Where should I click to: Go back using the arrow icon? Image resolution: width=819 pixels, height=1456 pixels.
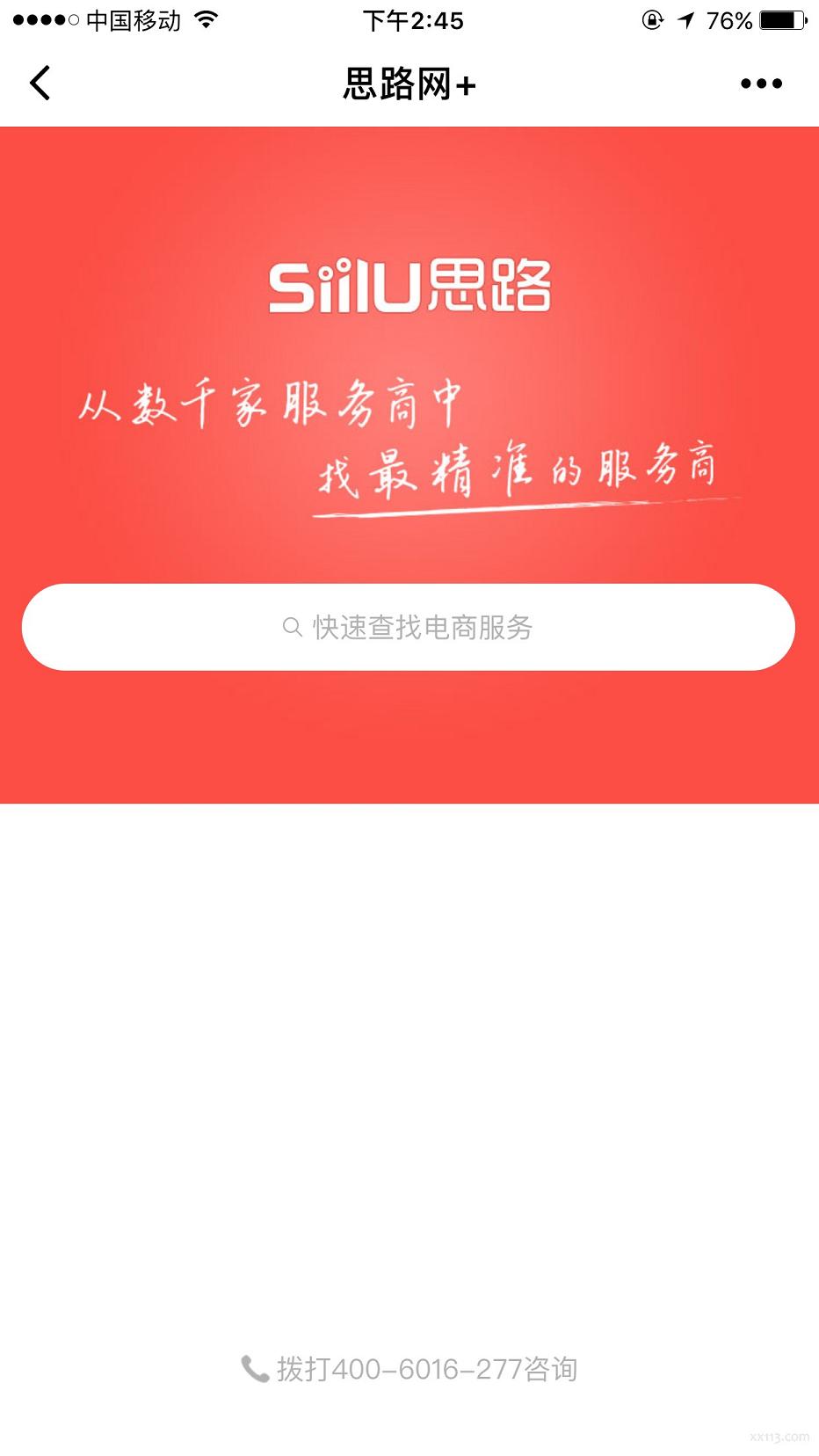40,84
